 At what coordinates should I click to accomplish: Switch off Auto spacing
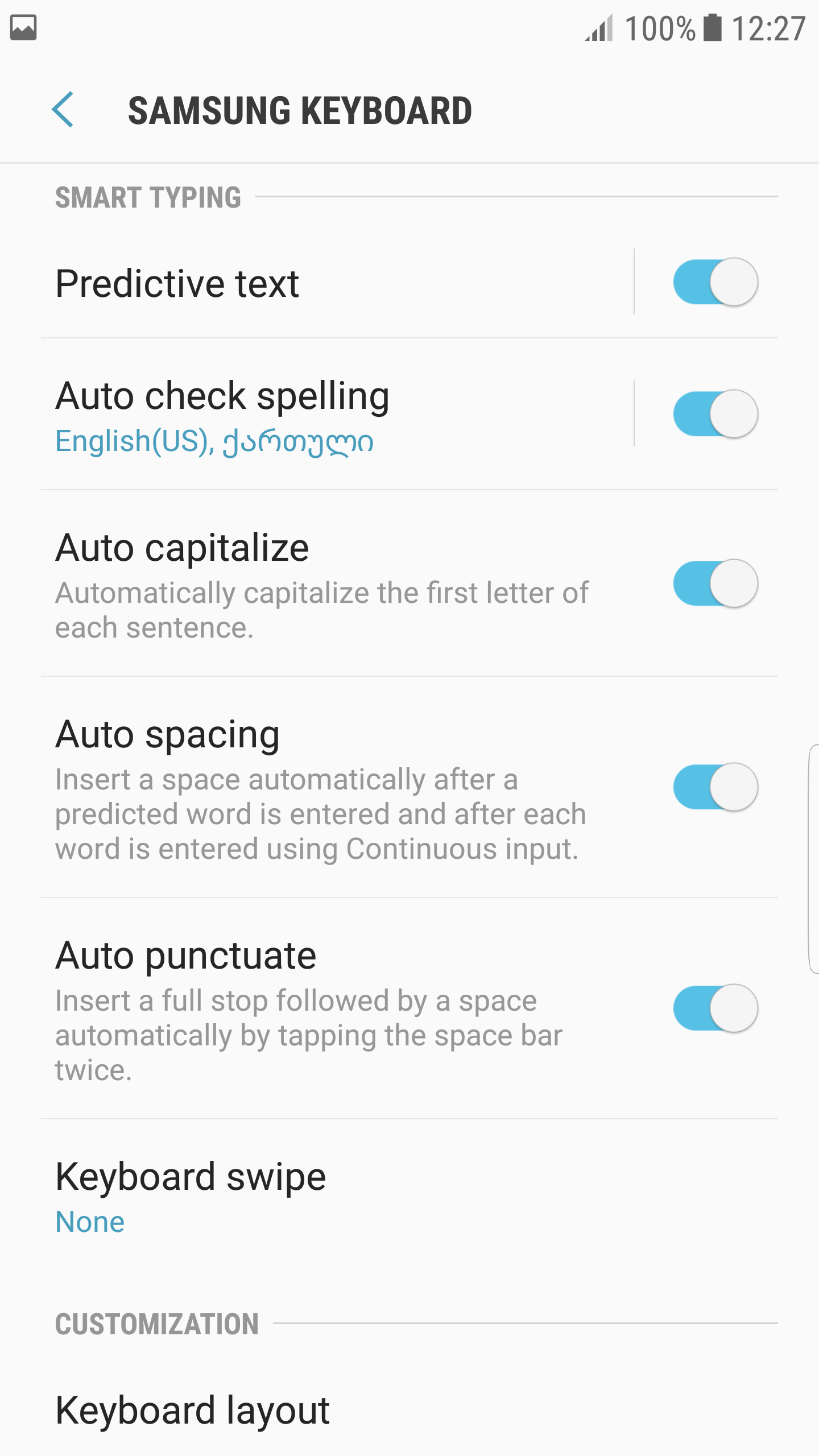[x=715, y=787]
